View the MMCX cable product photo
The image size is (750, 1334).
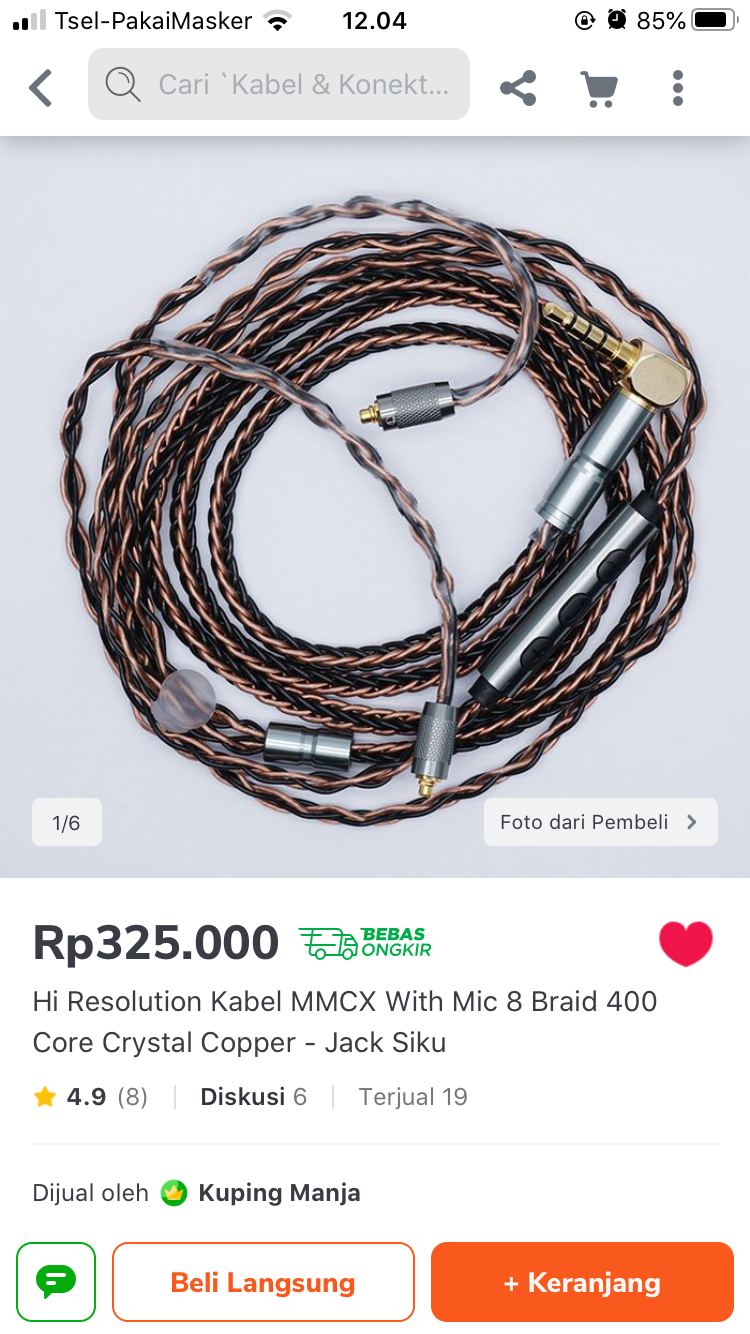pyautogui.click(x=375, y=500)
